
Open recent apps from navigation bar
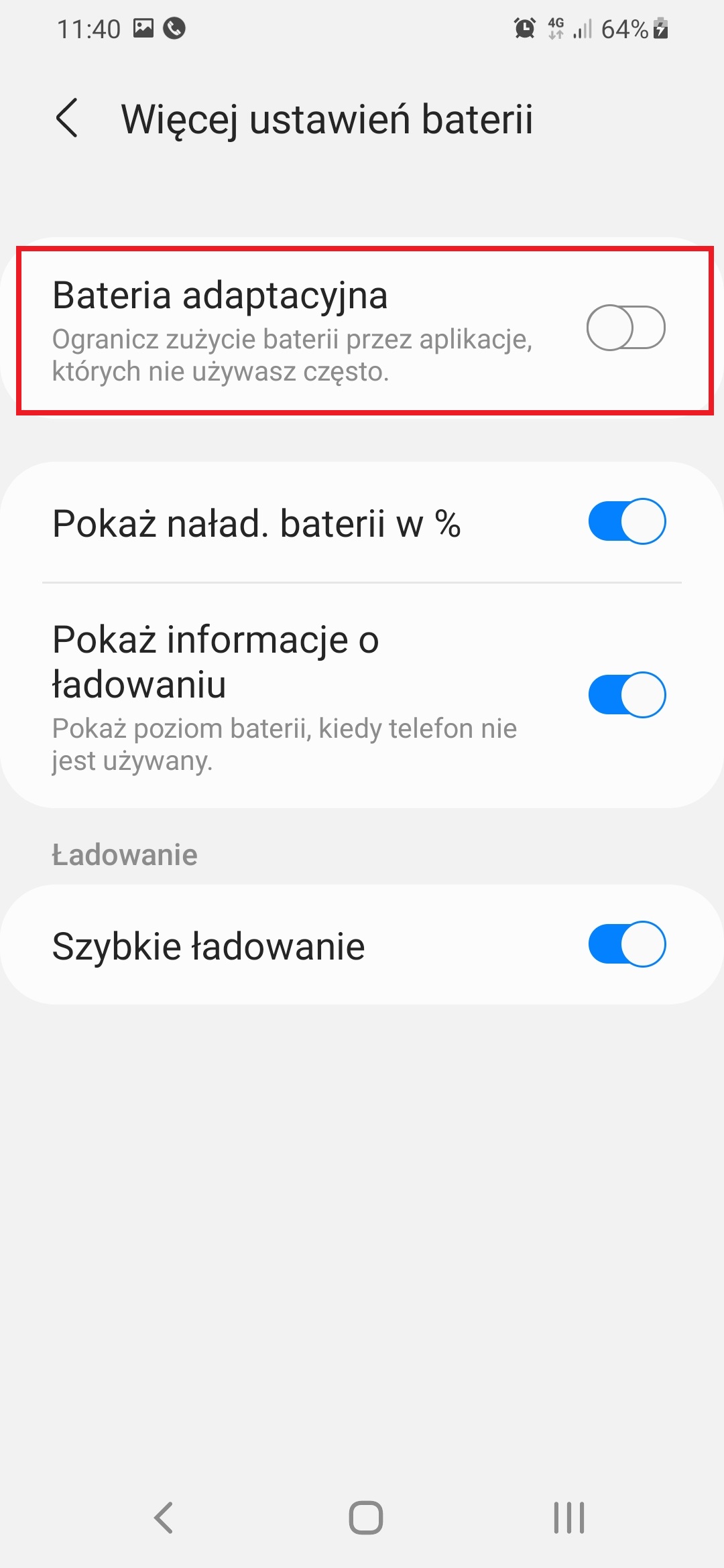click(568, 1518)
